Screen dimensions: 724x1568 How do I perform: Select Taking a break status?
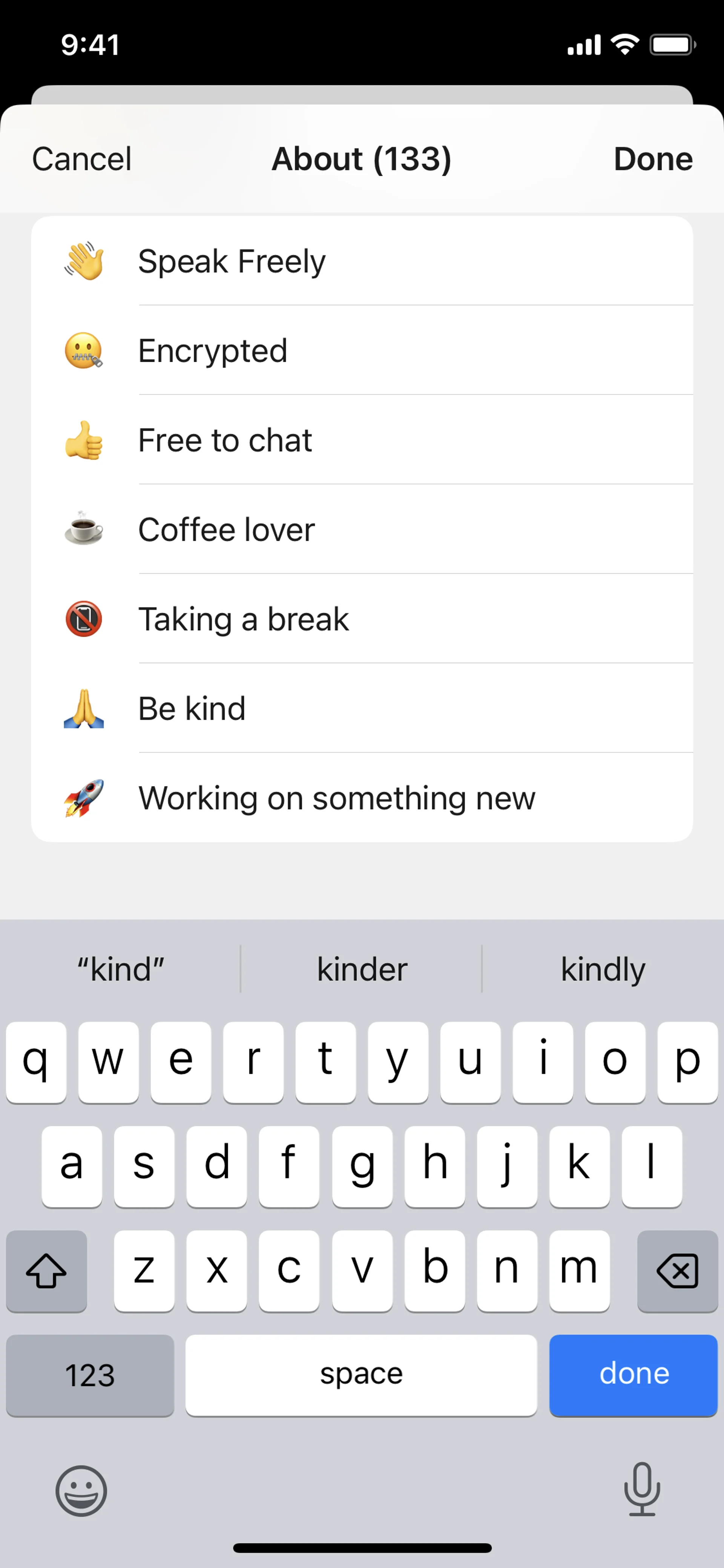361,619
